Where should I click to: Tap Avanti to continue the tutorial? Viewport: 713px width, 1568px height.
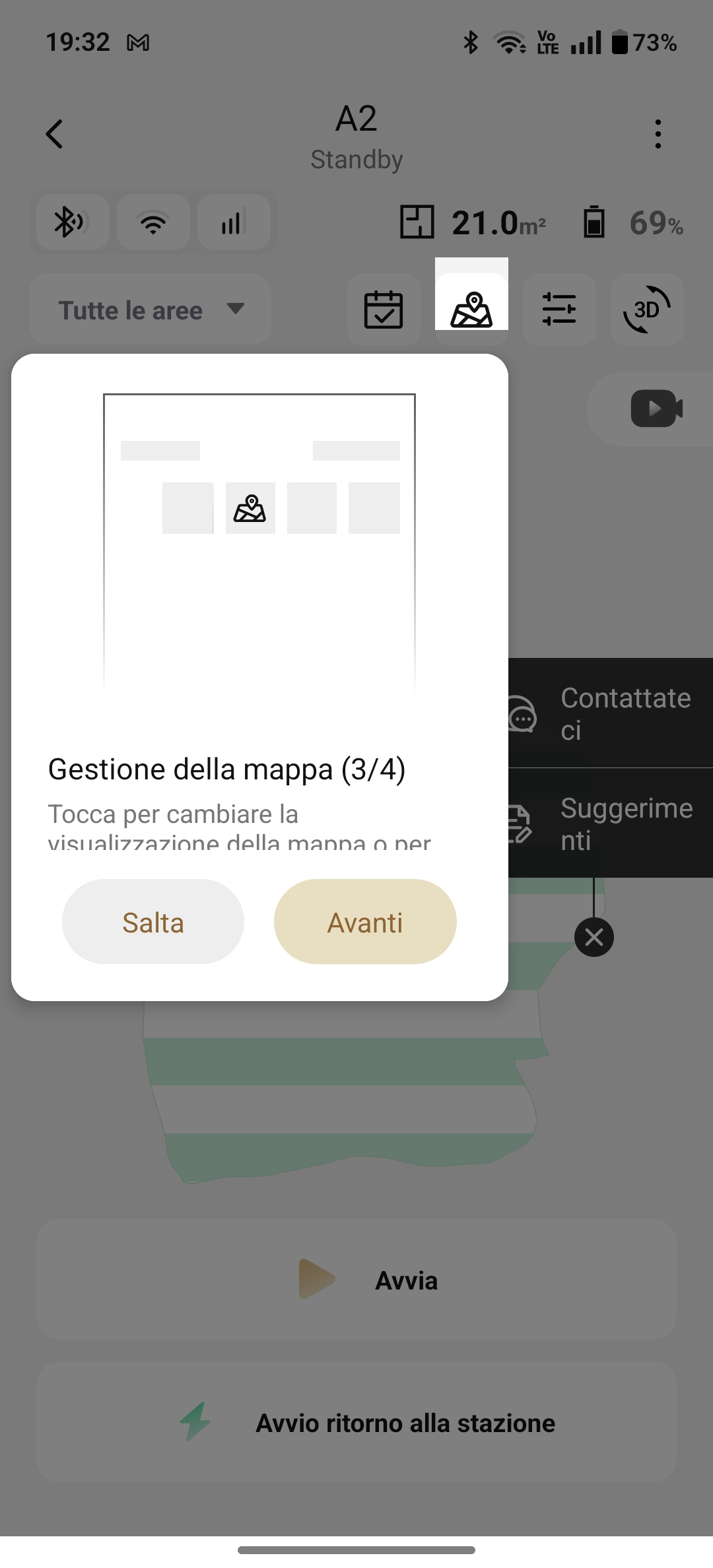(x=365, y=921)
